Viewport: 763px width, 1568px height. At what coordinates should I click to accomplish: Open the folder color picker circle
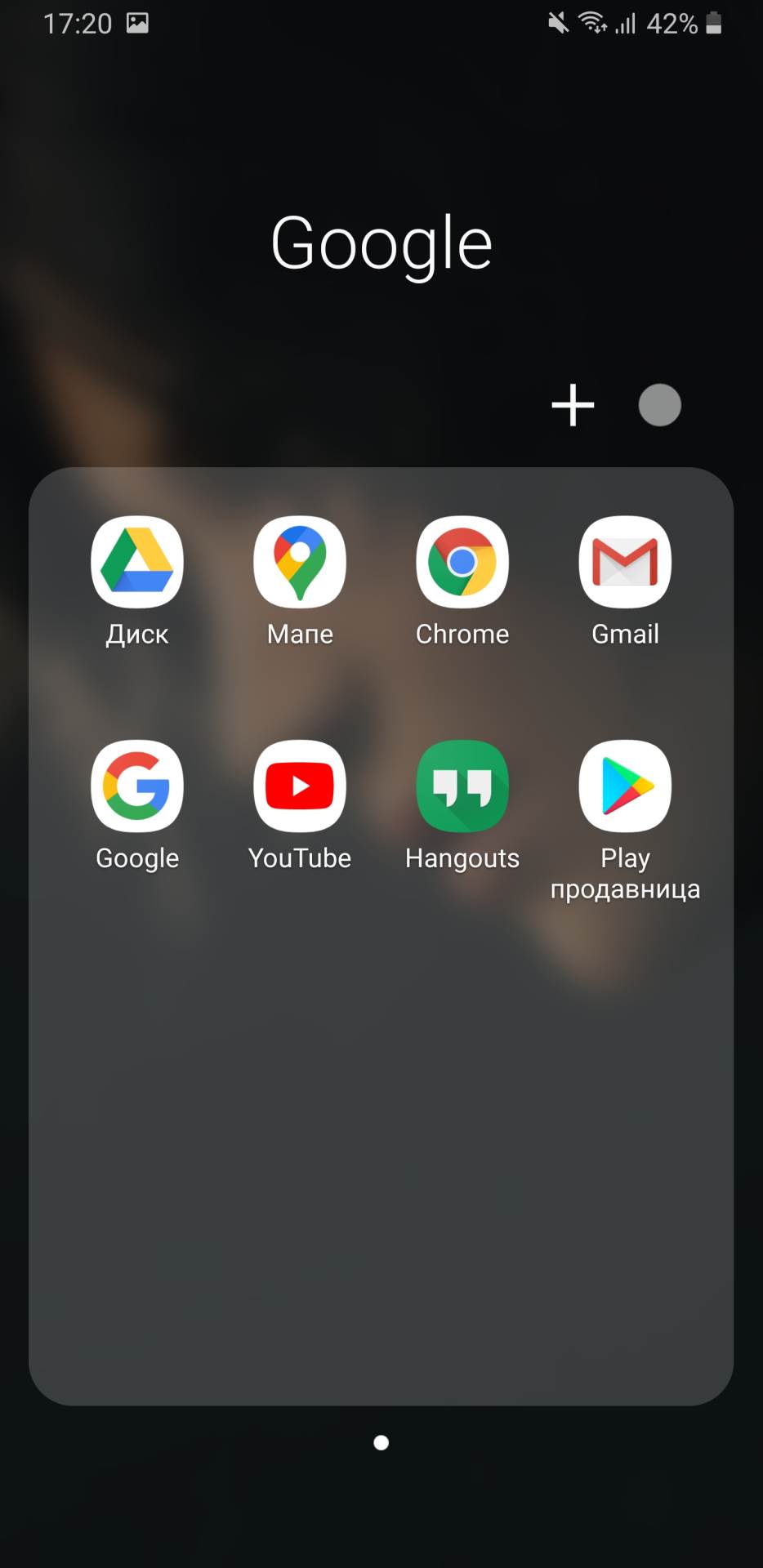[x=659, y=405]
